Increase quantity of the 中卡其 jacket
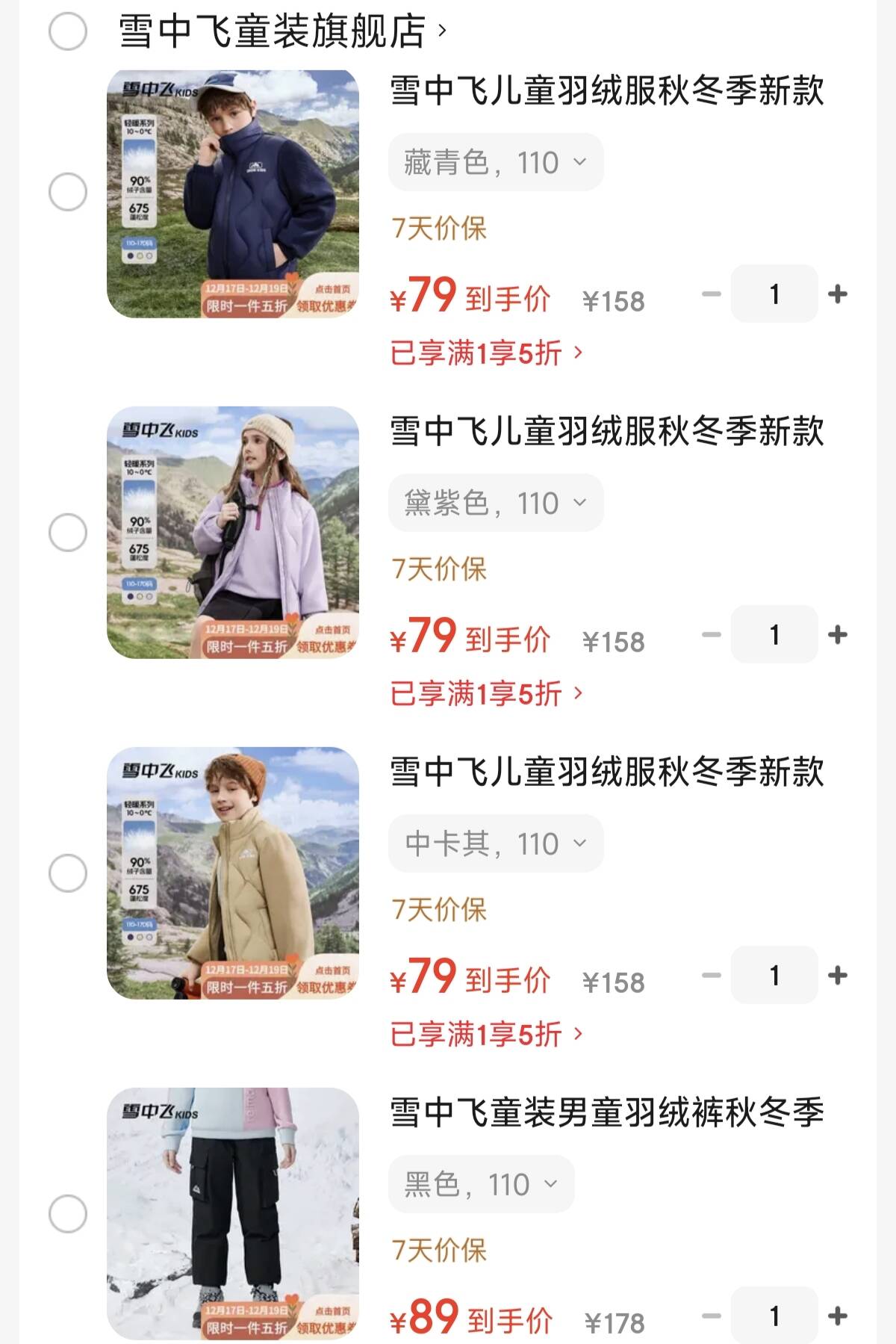896x1344 pixels. 838,975
